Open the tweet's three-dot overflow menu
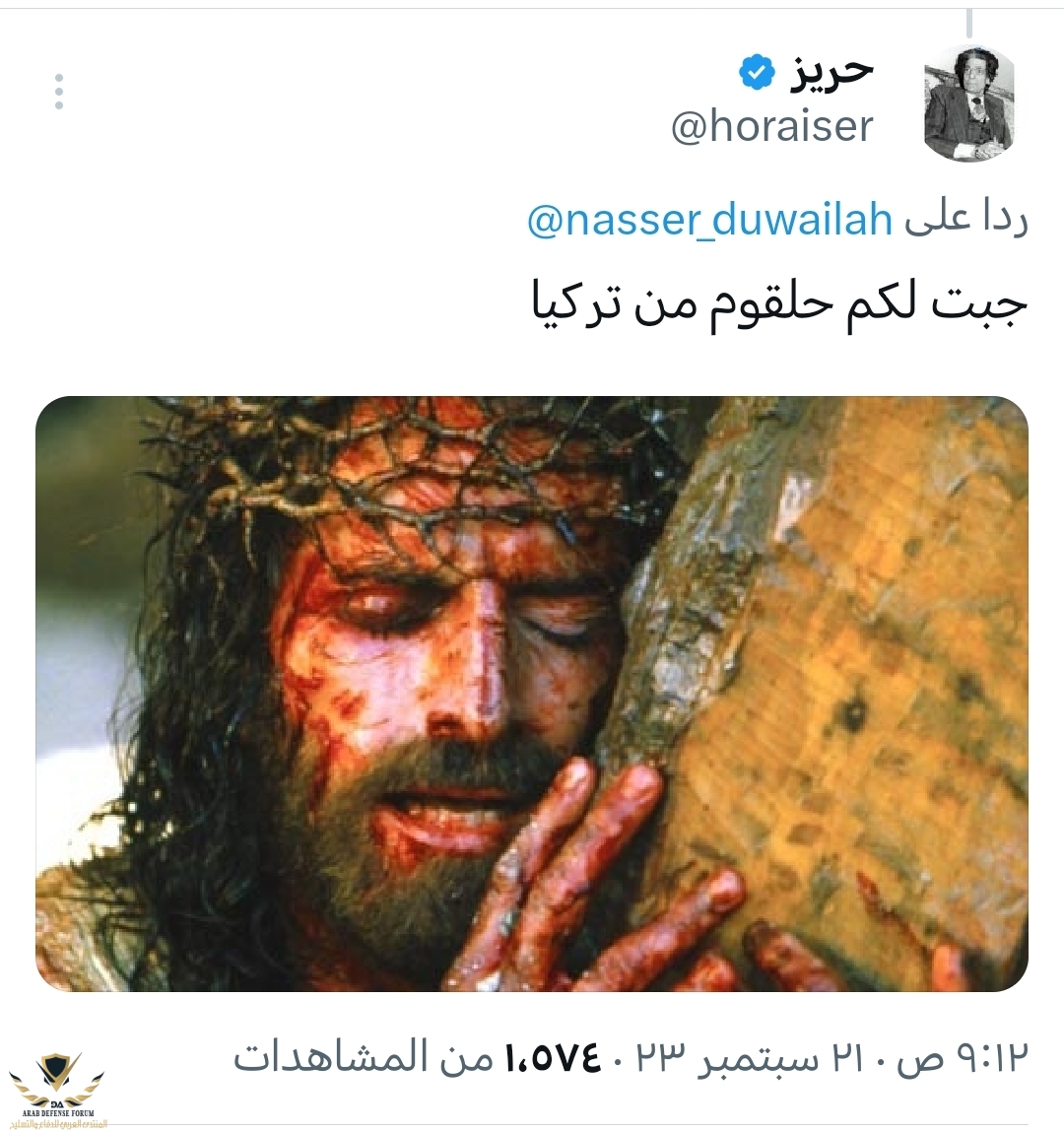The image size is (1064, 1132). [x=59, y=92]
